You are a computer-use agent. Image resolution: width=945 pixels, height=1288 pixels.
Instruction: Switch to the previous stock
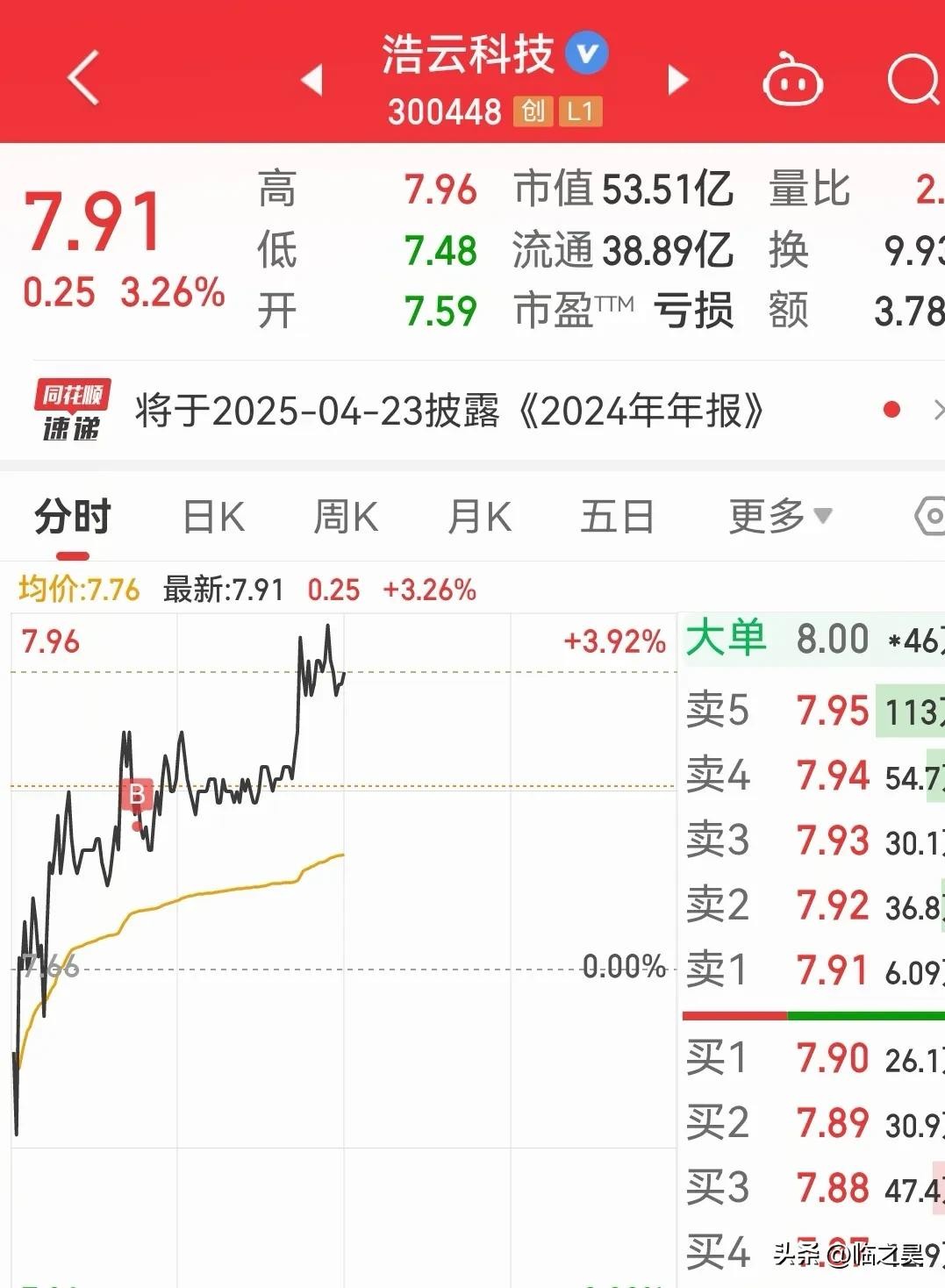pyautogui.click(x=312, y=80)
